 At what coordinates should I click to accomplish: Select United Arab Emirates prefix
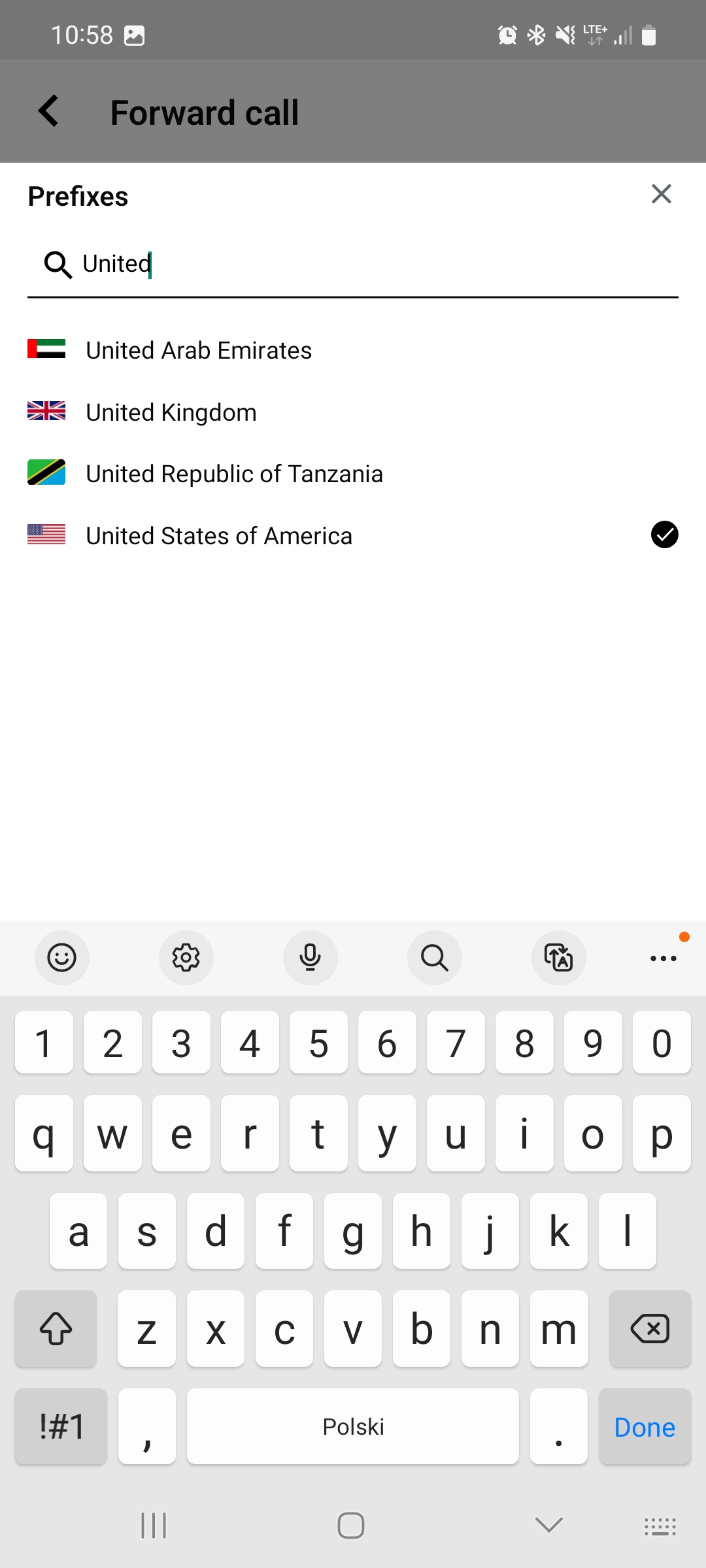click(x=199, y=350)
